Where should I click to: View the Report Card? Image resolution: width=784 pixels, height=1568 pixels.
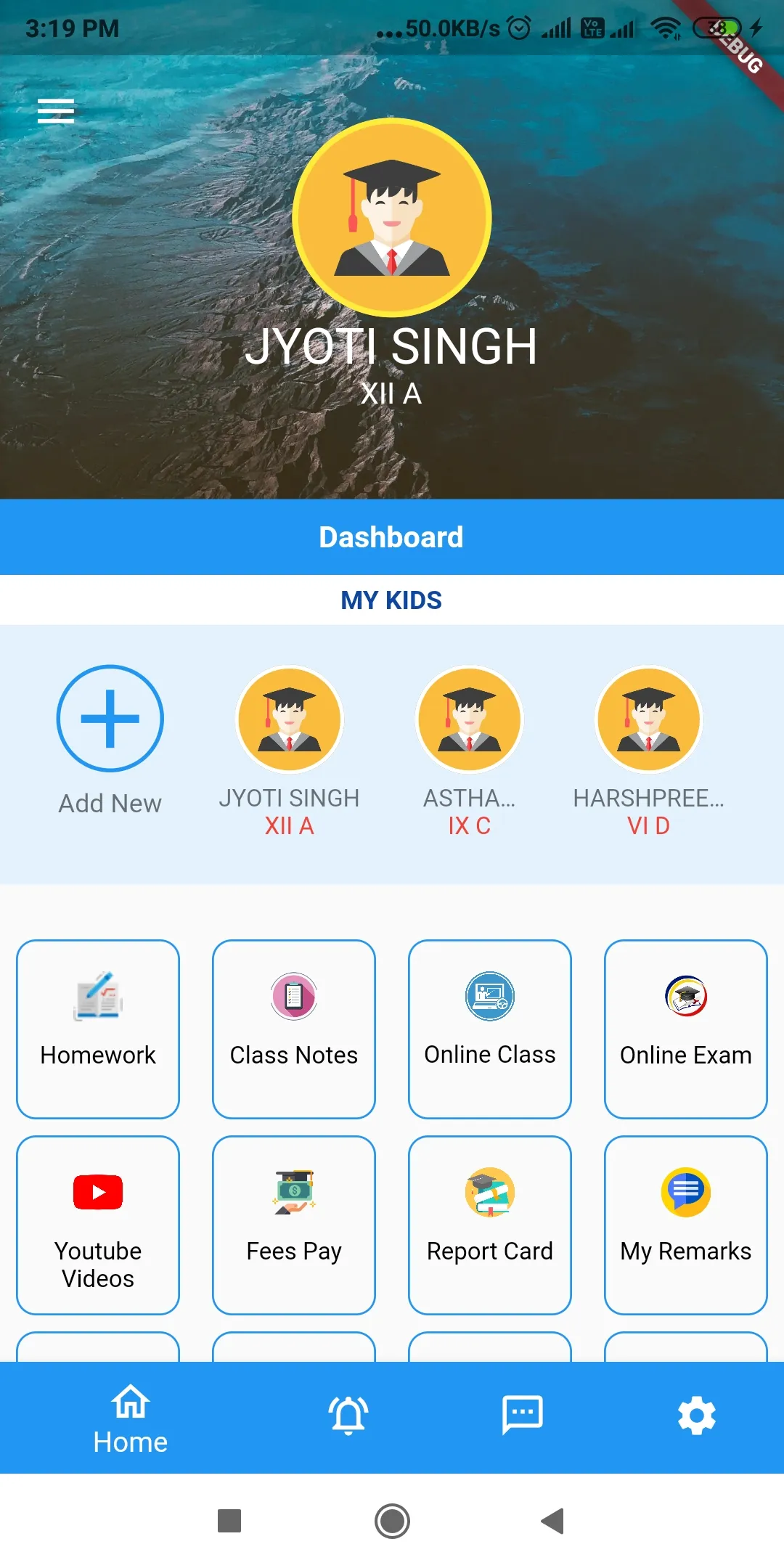(489, 1225)
